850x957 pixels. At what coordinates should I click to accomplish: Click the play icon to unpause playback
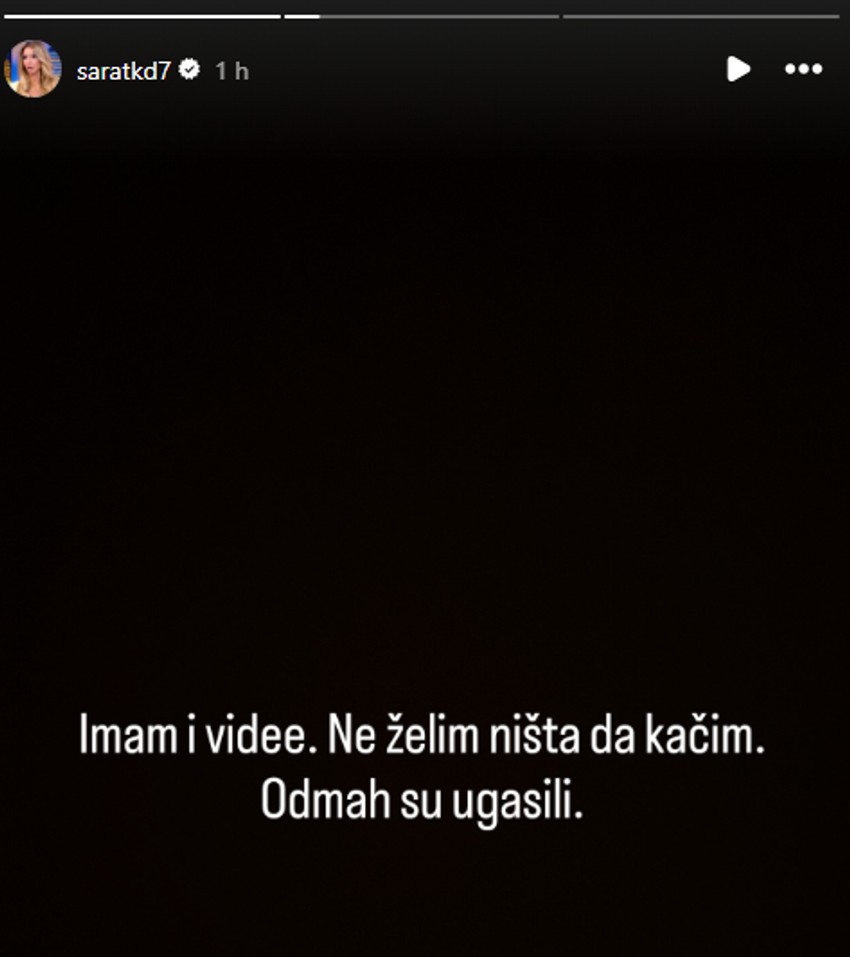pos(737,70)
